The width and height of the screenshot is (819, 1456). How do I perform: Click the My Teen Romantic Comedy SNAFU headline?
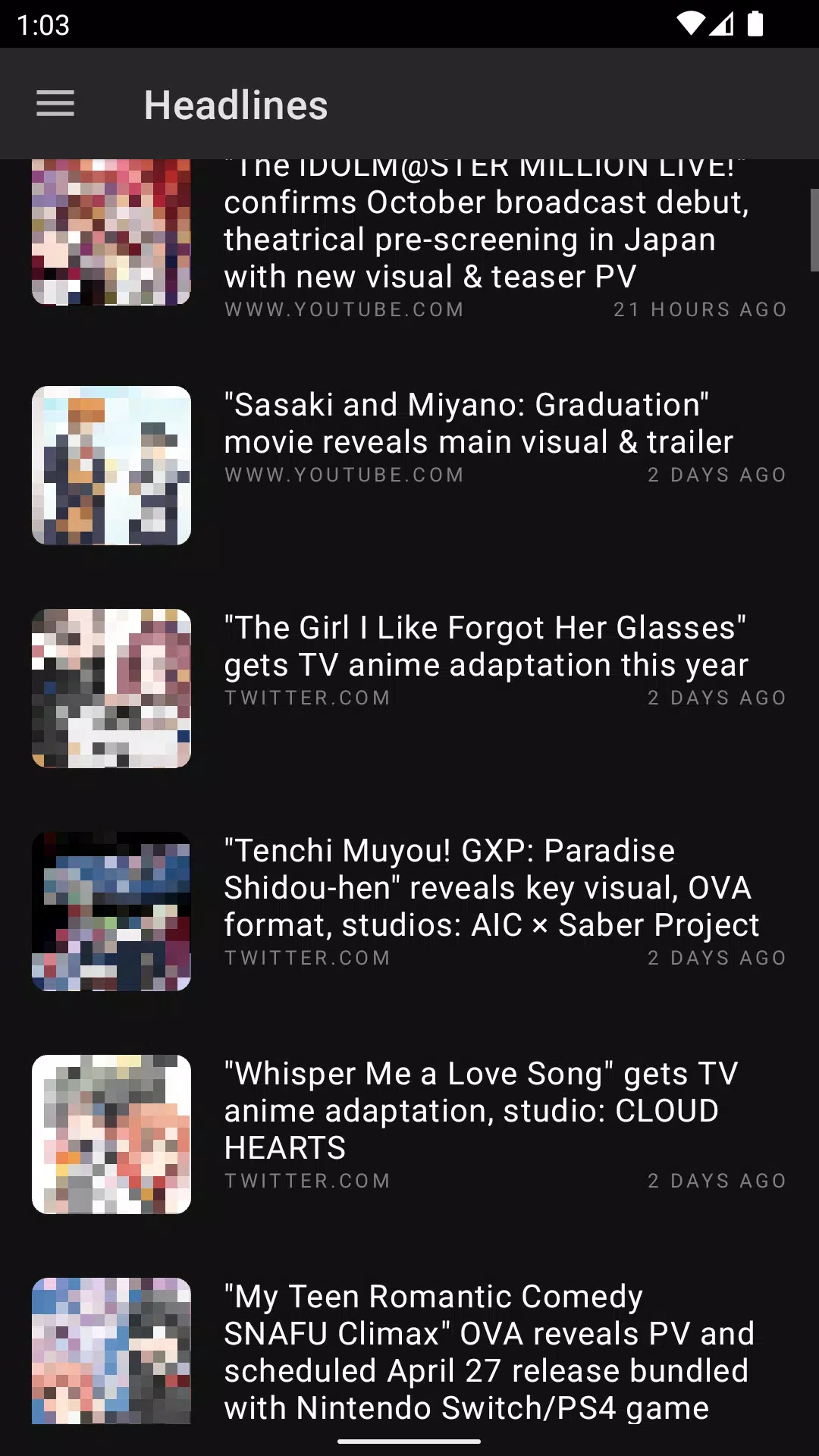tap(488, 1352)
